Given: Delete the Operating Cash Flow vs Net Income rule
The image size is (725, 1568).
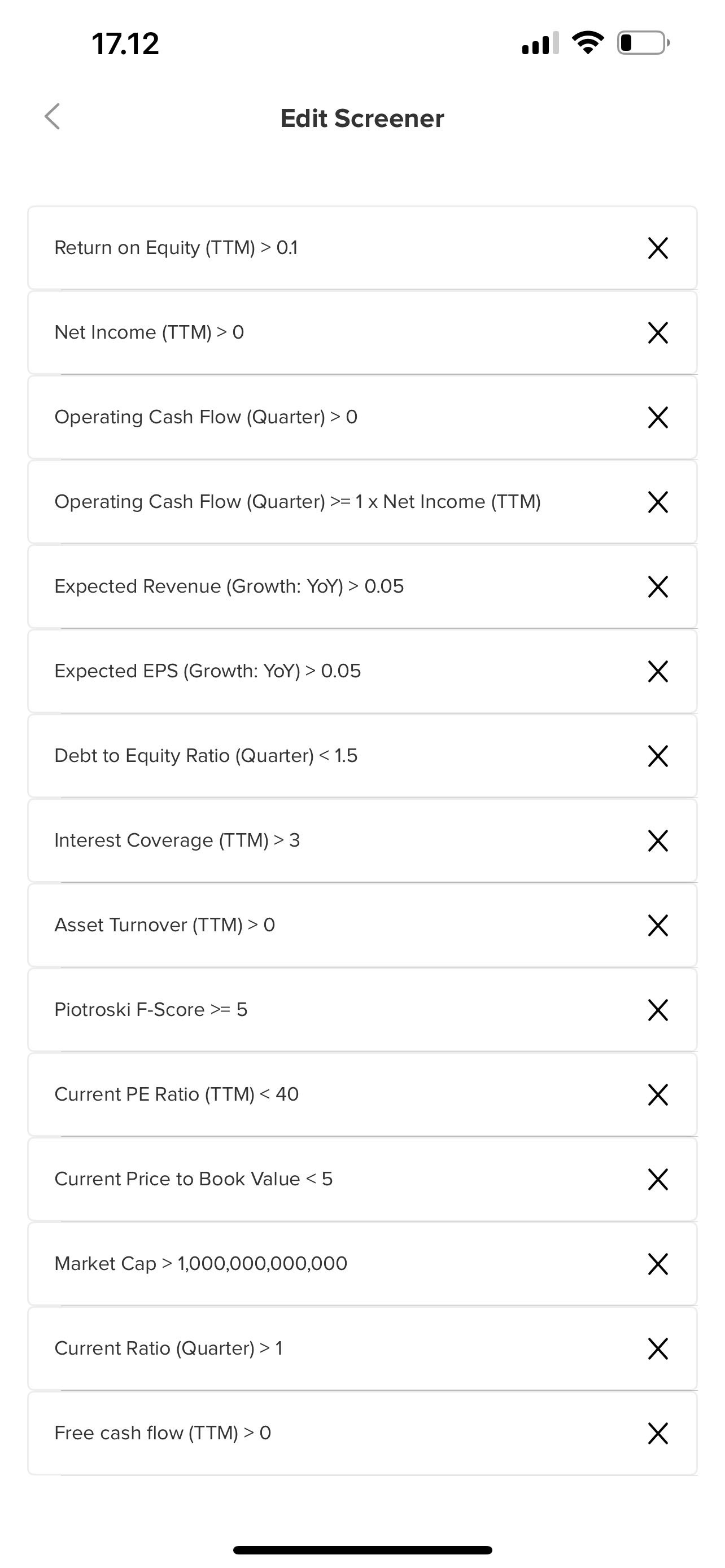Looking at the screenshot, I should tap(658, 502).
